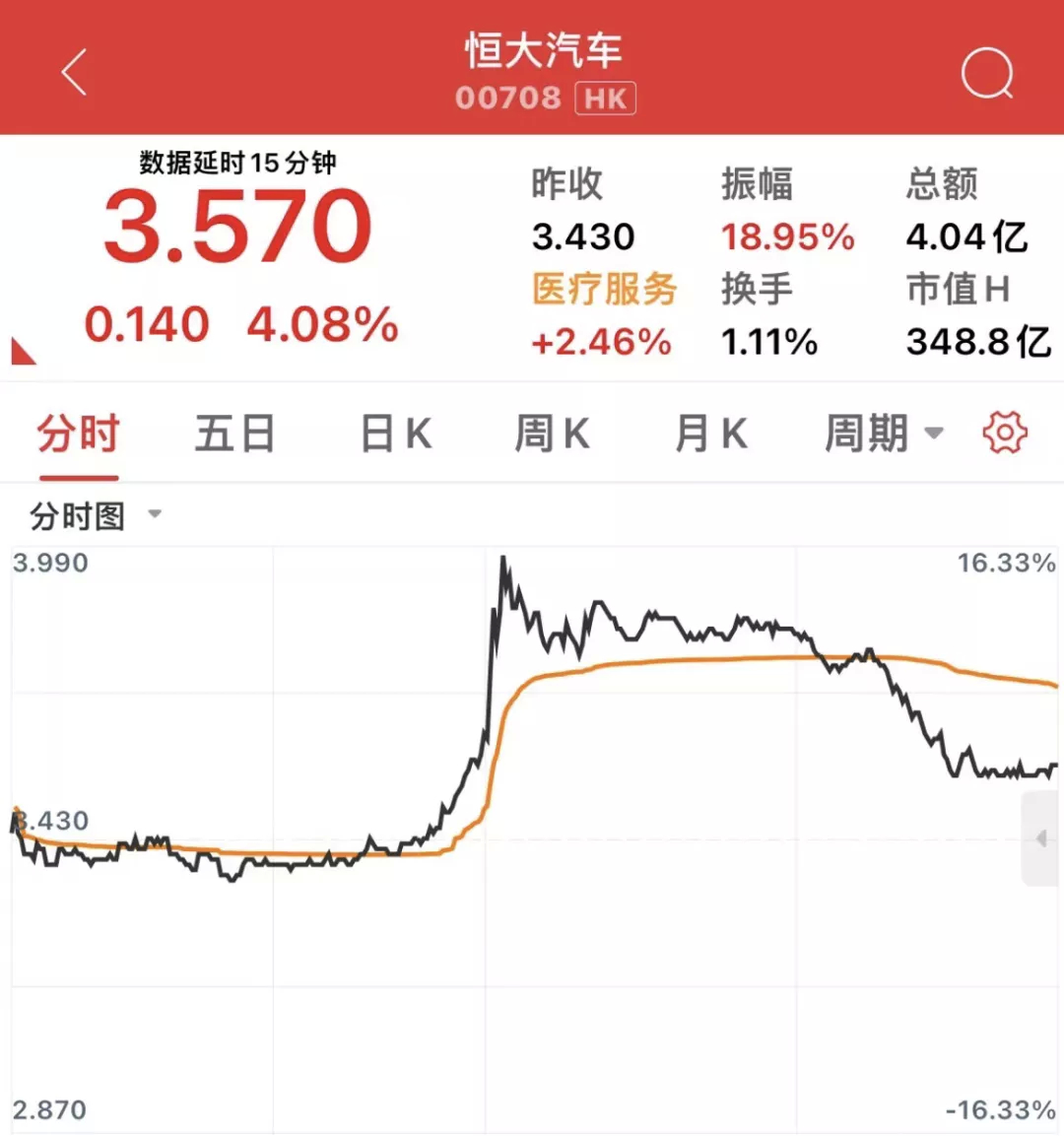
Task: Click the orange average price line on chart
Action: pyautogui.click(x=690, y=658)
